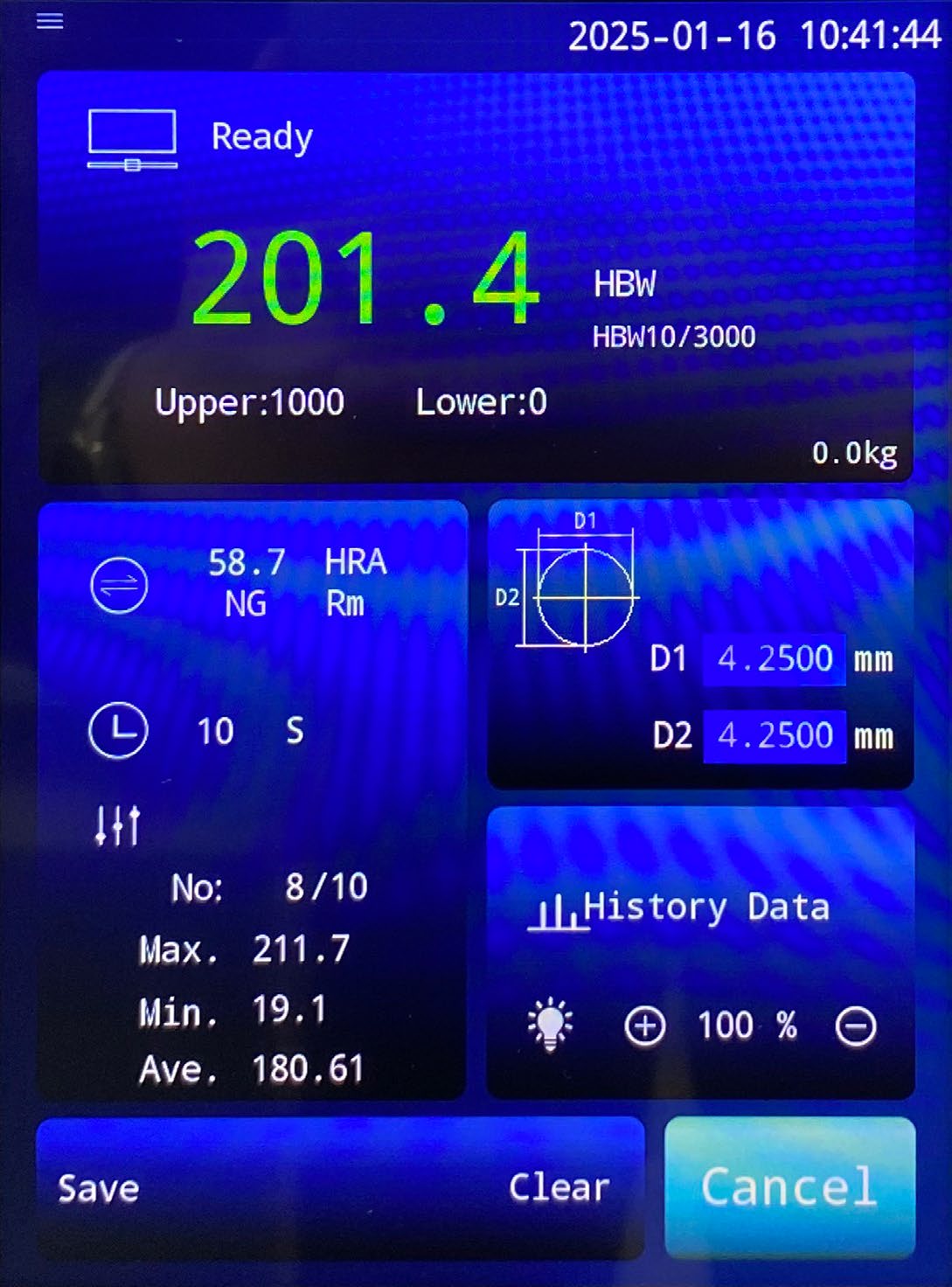952x1287 pixels.
Task: Open the hamburger menu
Action: pos(50,19)
